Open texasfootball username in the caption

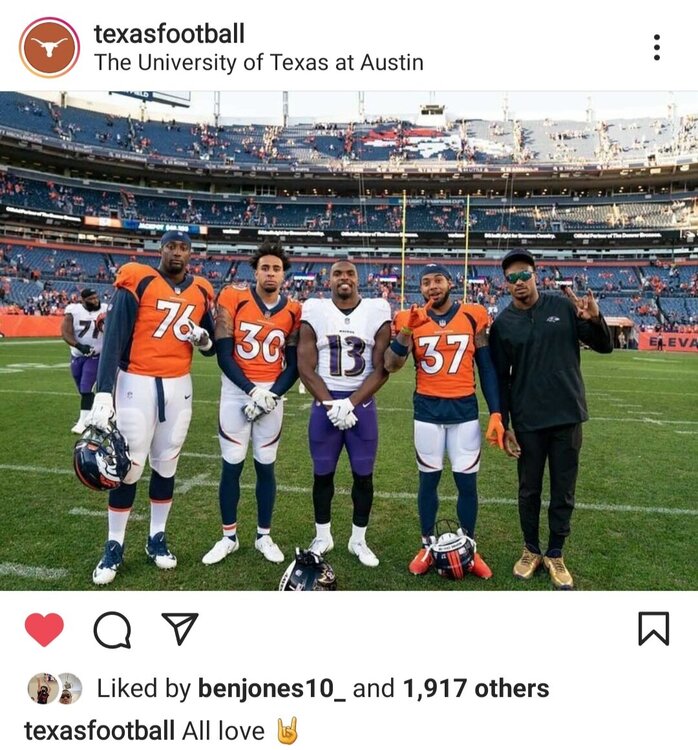pos(99,730)
